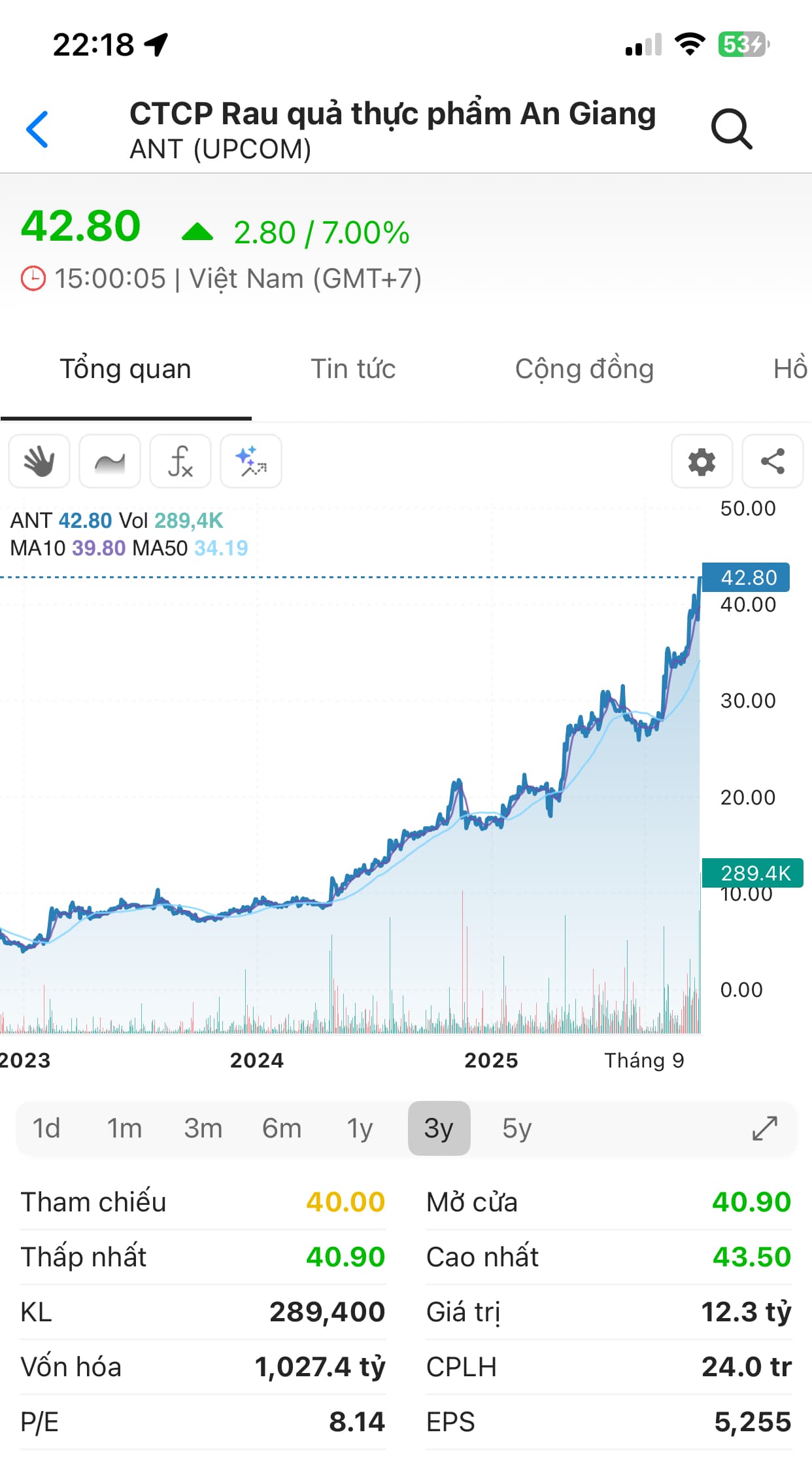Switch chart to 1m range
Viewport: 812px width, 1477px height.
pos(124,1128)
